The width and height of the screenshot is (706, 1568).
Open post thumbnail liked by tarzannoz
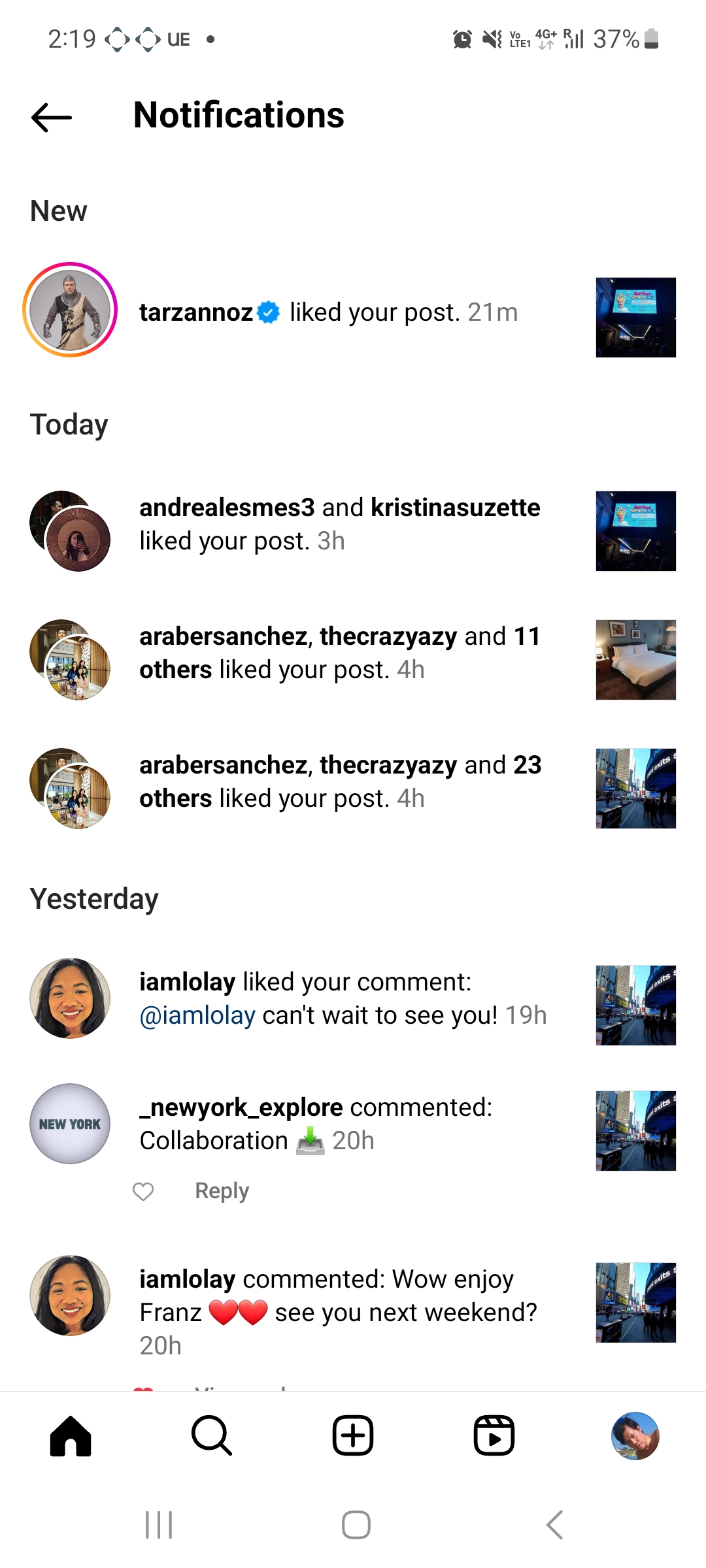[x=635, y=318]
